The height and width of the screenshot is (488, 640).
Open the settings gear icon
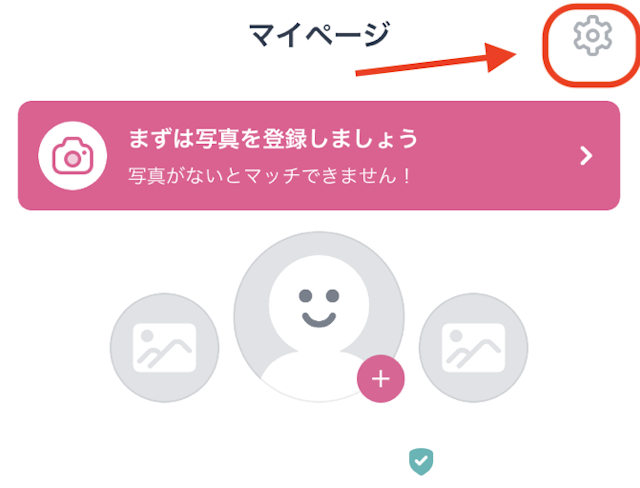click(591, 37)
